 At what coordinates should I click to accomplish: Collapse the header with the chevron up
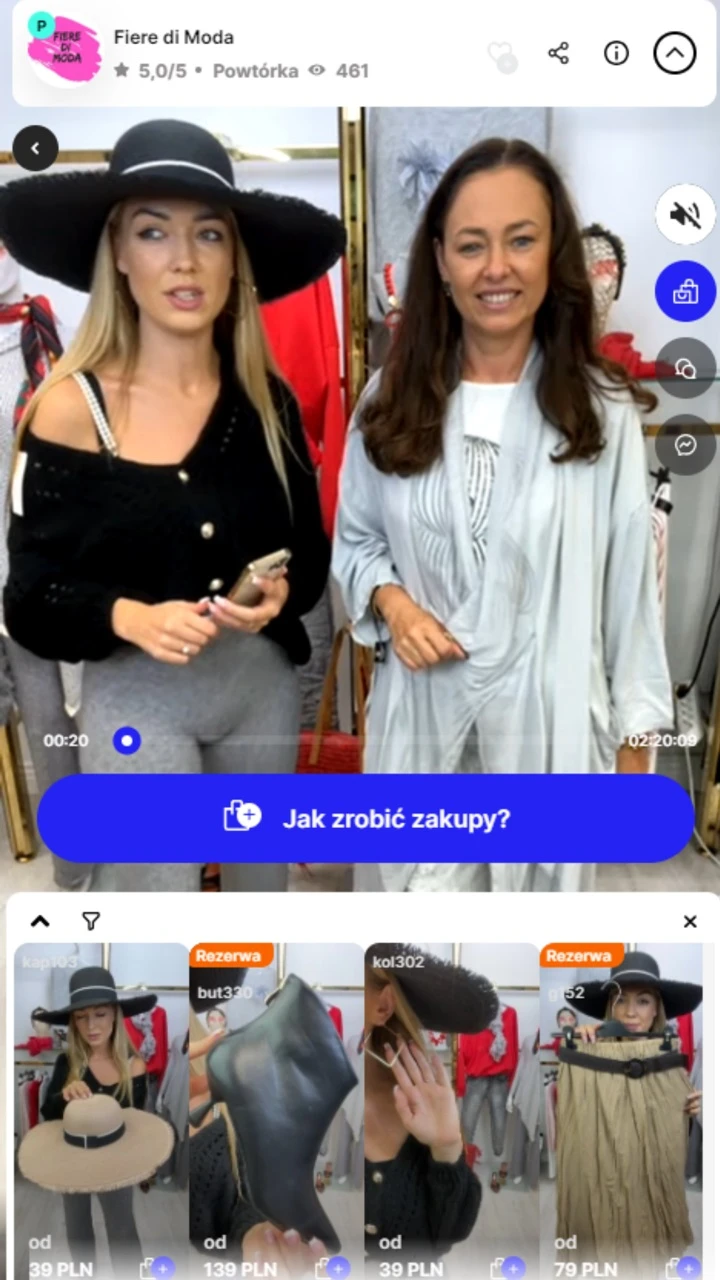coord(674,53)
